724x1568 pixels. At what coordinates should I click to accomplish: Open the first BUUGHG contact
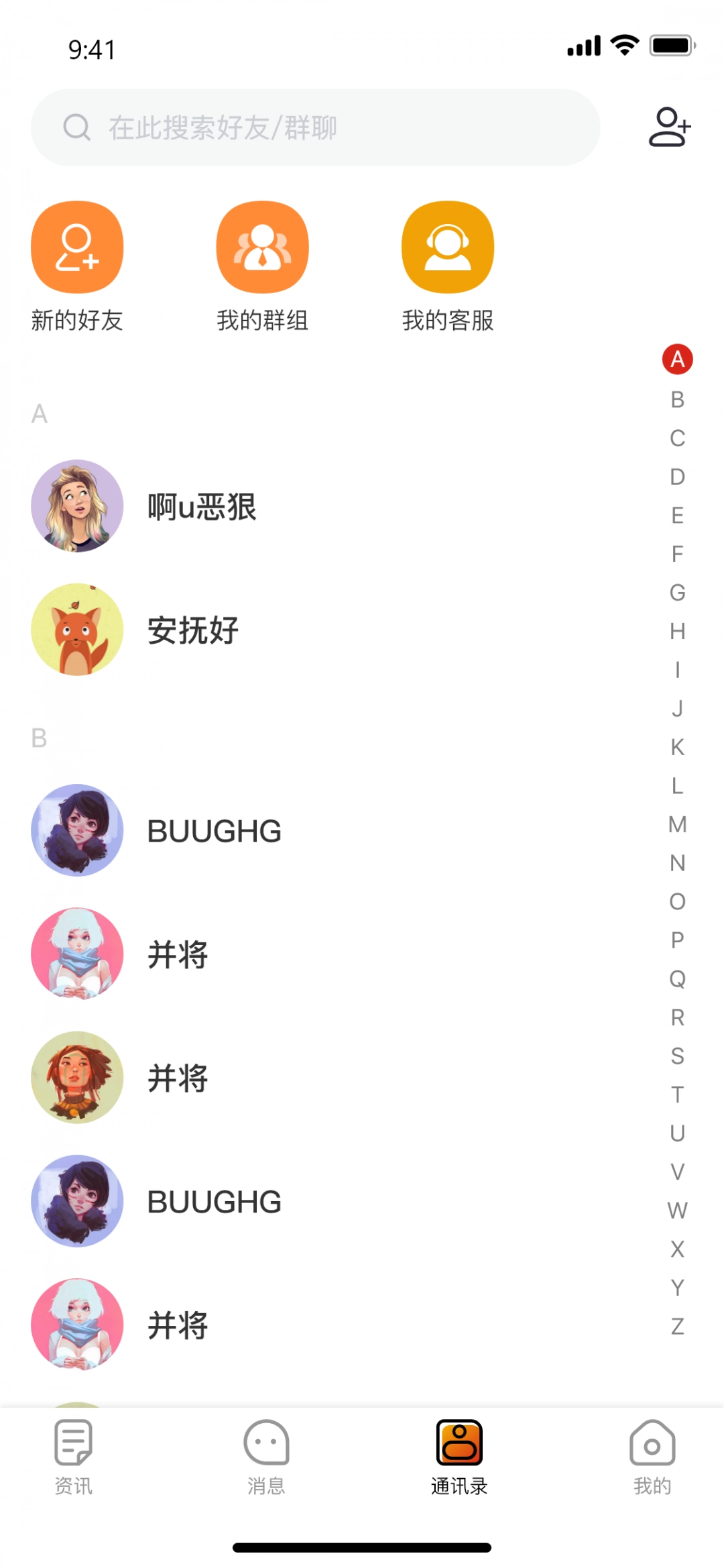coord(213,830)
